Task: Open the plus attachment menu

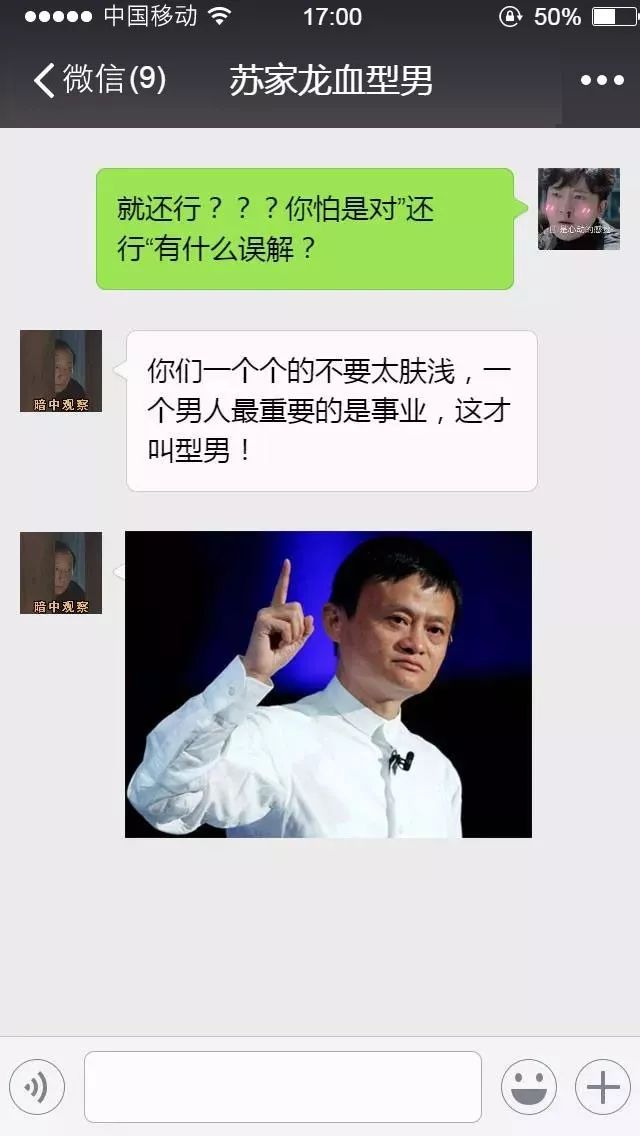Action: pyautogui.click(x=603, y=1087)
